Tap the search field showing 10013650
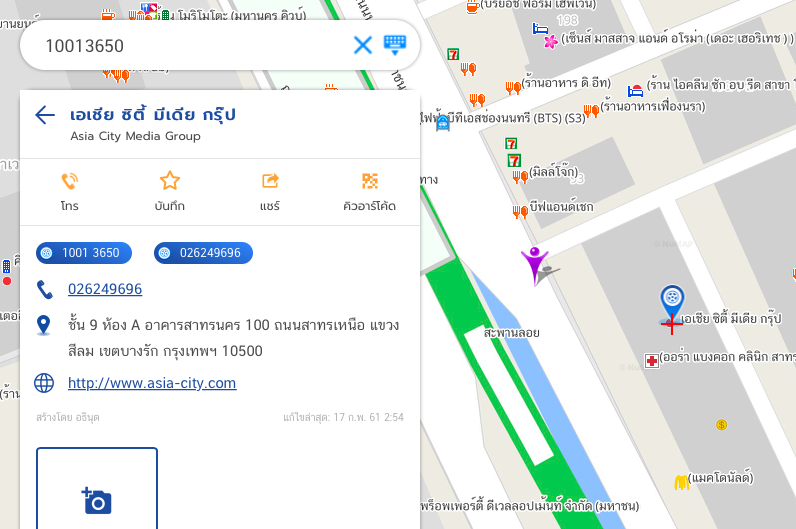Image resolution: width=796 pixels, height=529 pixels. coord(190,46)
